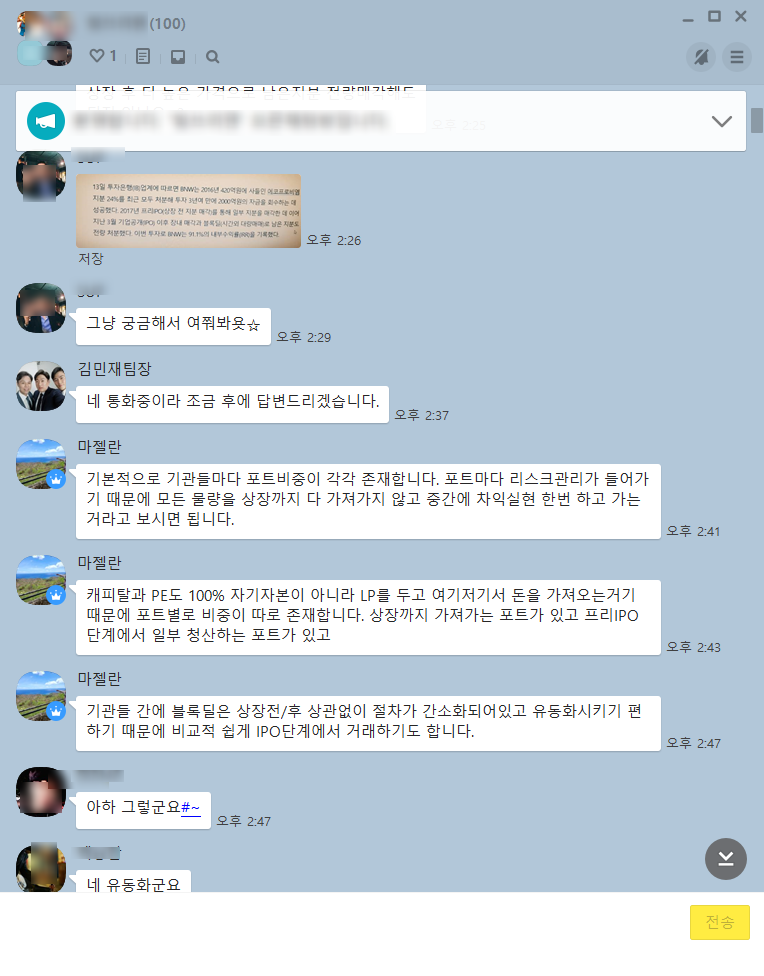The image size is (764, 976).
Task: Open the chat drawer box icon
Action: 178,56
